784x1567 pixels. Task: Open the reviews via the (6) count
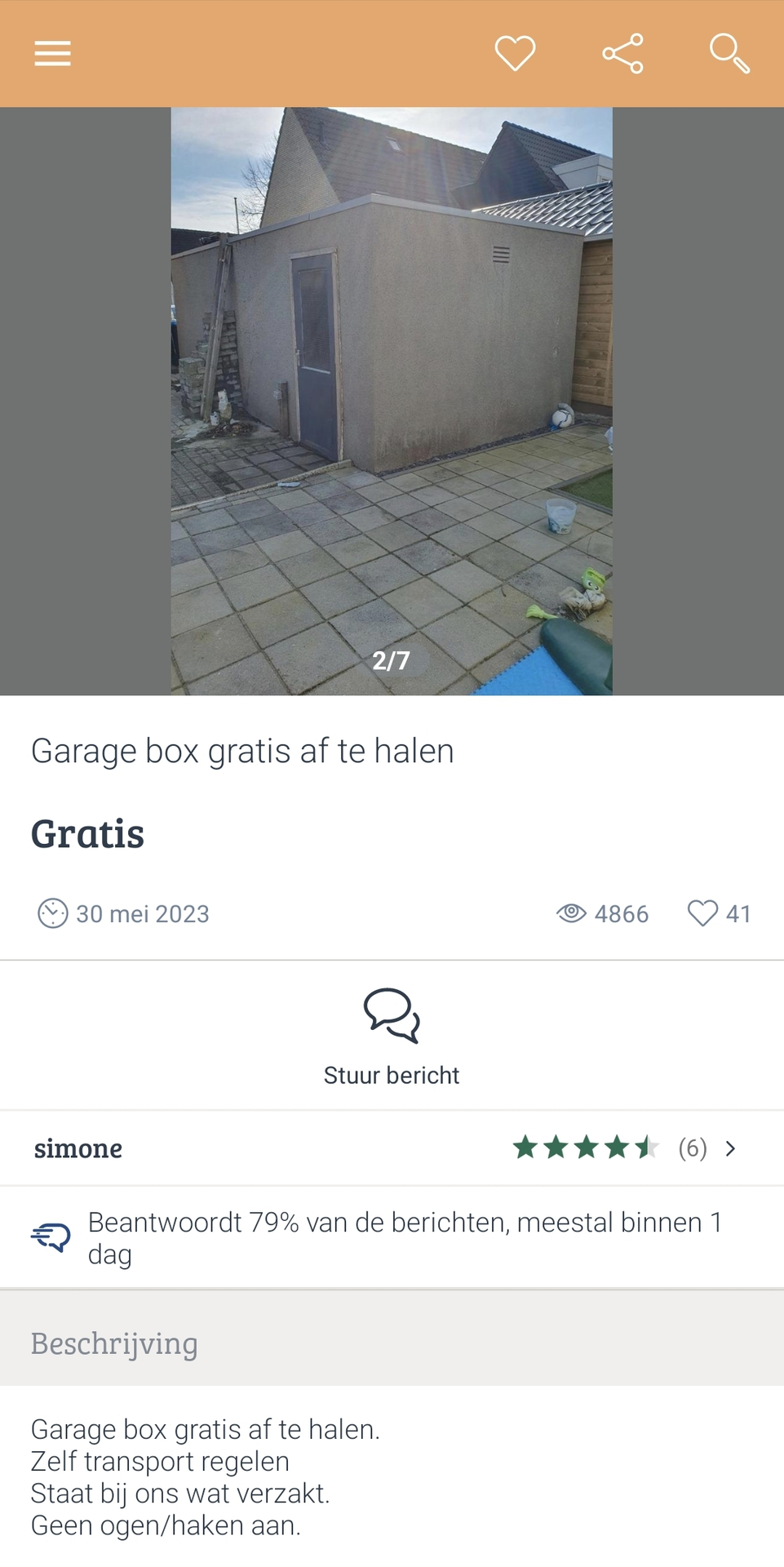pyautogui.click(x=691, y=1148)
